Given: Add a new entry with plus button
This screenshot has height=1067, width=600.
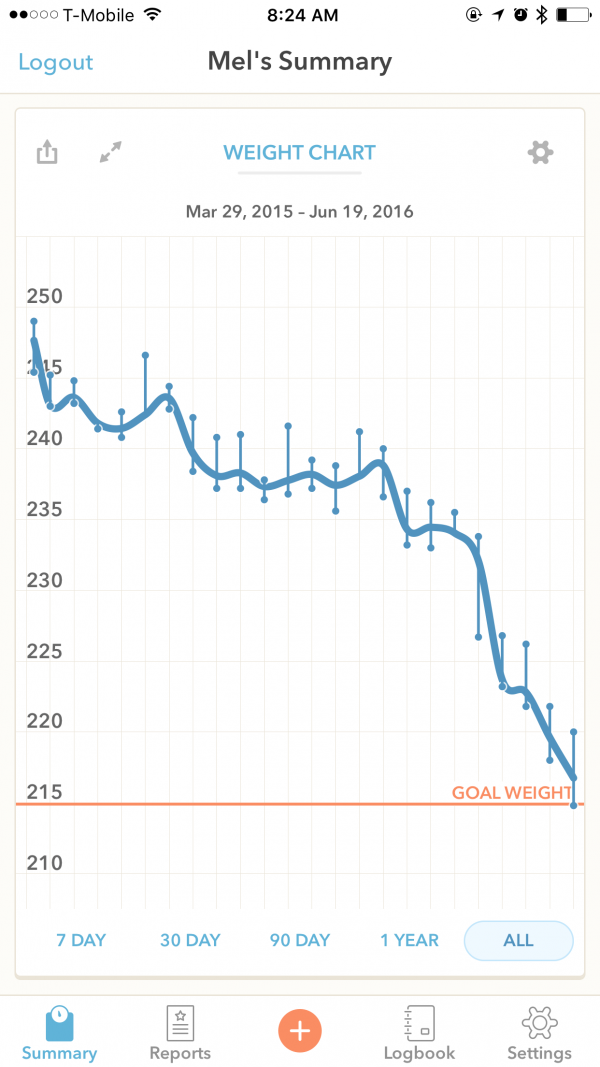Looking at the screenshot, I should point(300,1030).
